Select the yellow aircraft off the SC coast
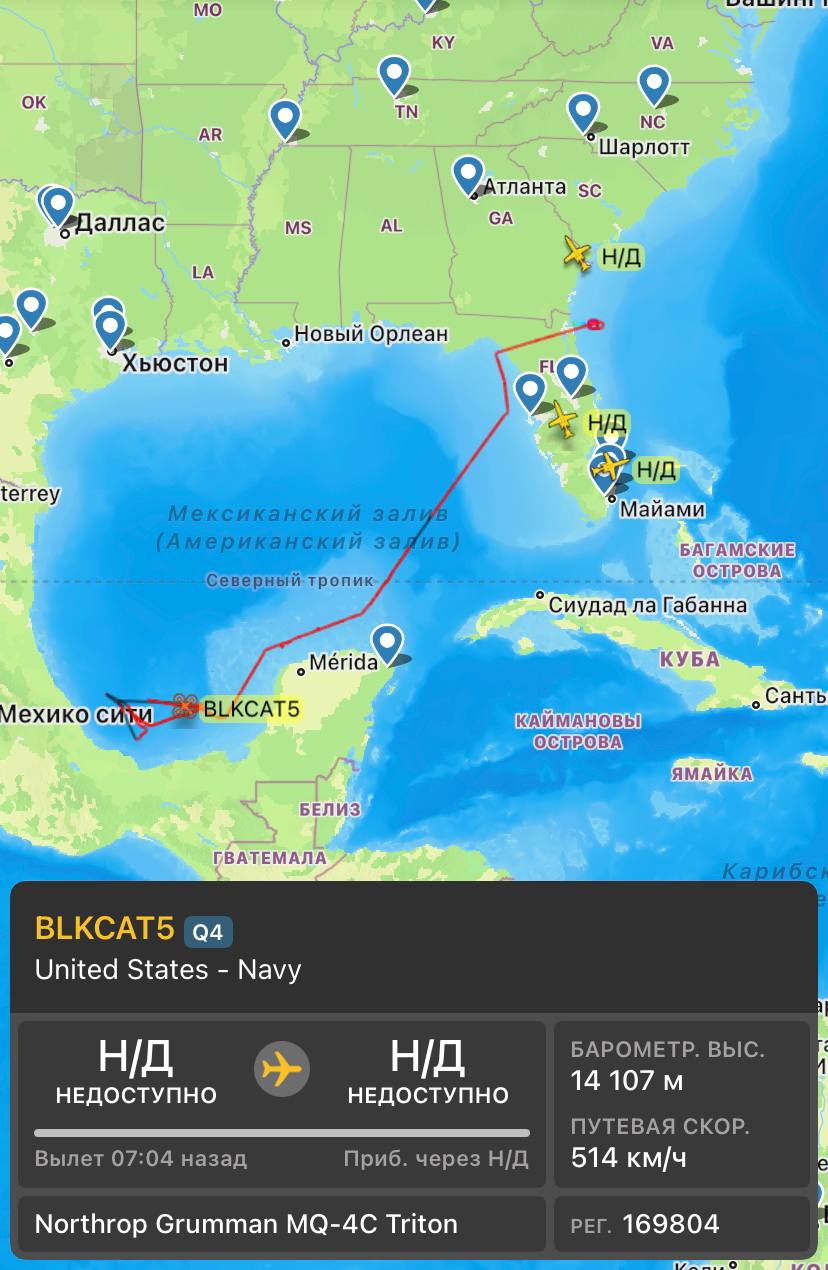The width and height of the screenshot is (828, 1270). [578, 253]
